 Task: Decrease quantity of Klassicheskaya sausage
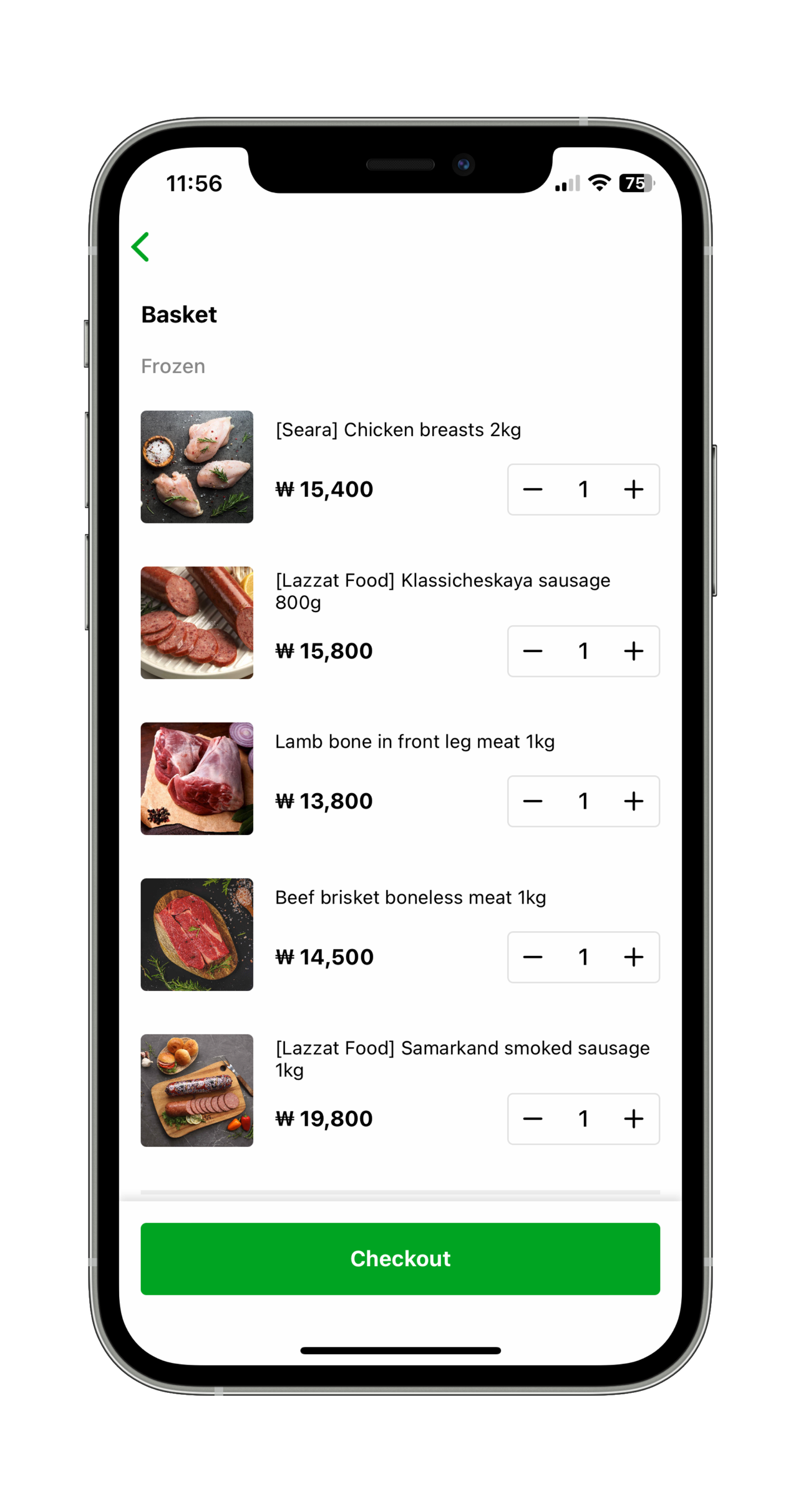coord(533,651)
